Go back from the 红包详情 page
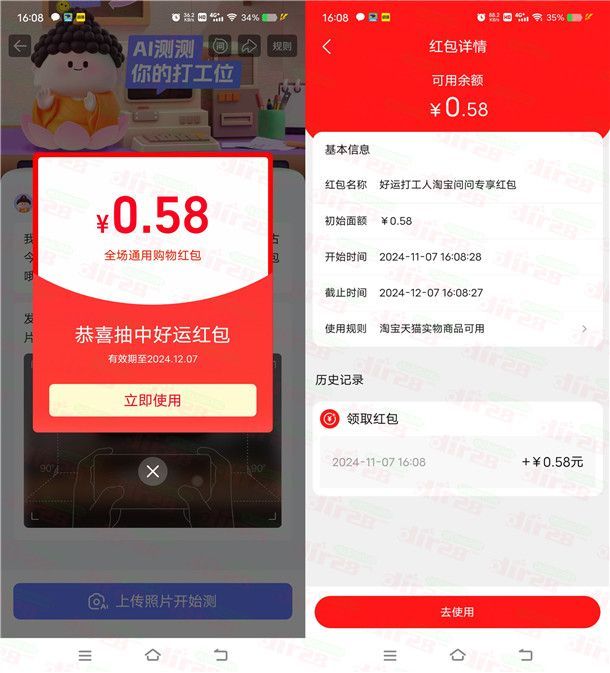Viewport: 610px width, 673px height. 327,47
